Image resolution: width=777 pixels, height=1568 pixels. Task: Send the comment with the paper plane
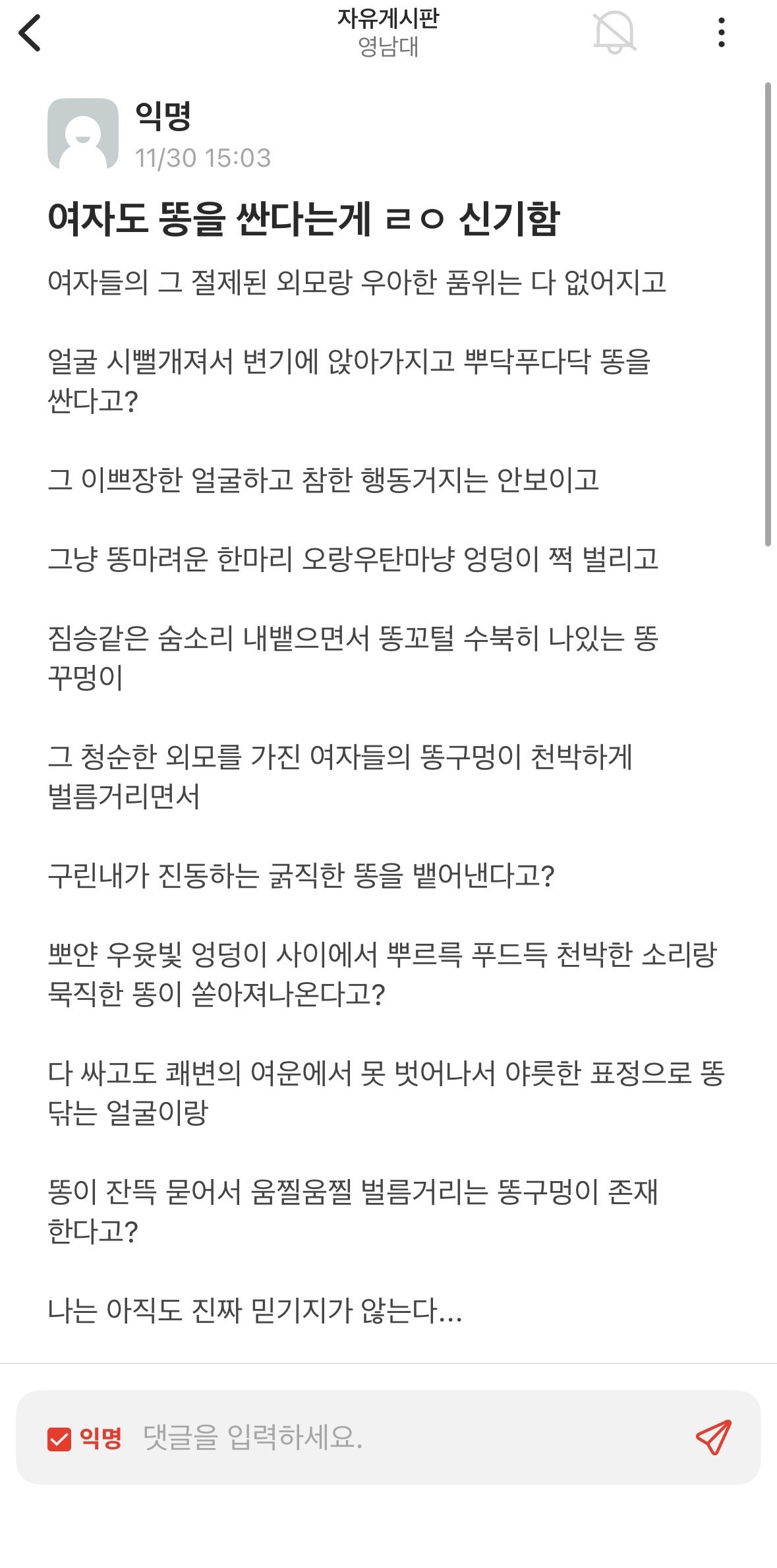[x=714, y=1437]
